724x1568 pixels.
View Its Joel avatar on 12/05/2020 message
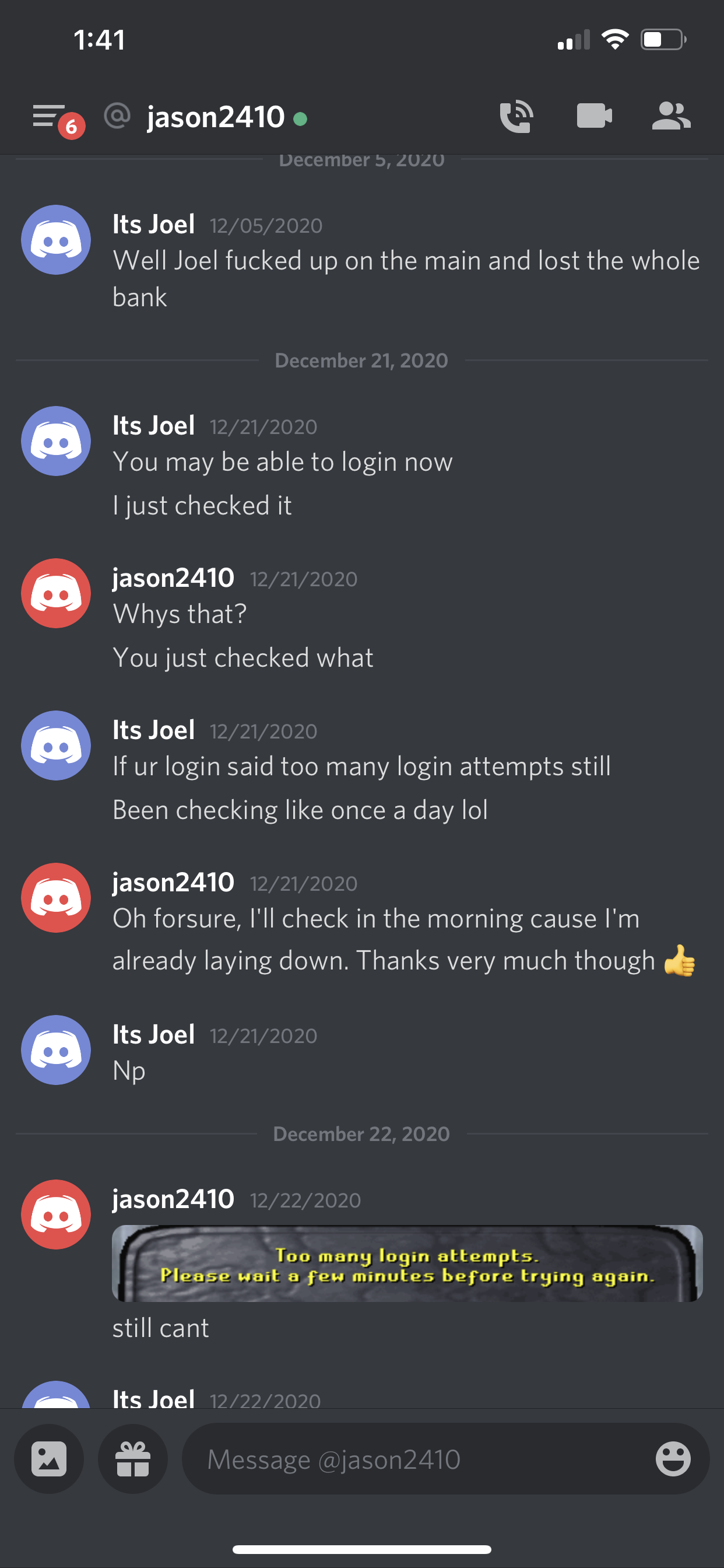56,239
